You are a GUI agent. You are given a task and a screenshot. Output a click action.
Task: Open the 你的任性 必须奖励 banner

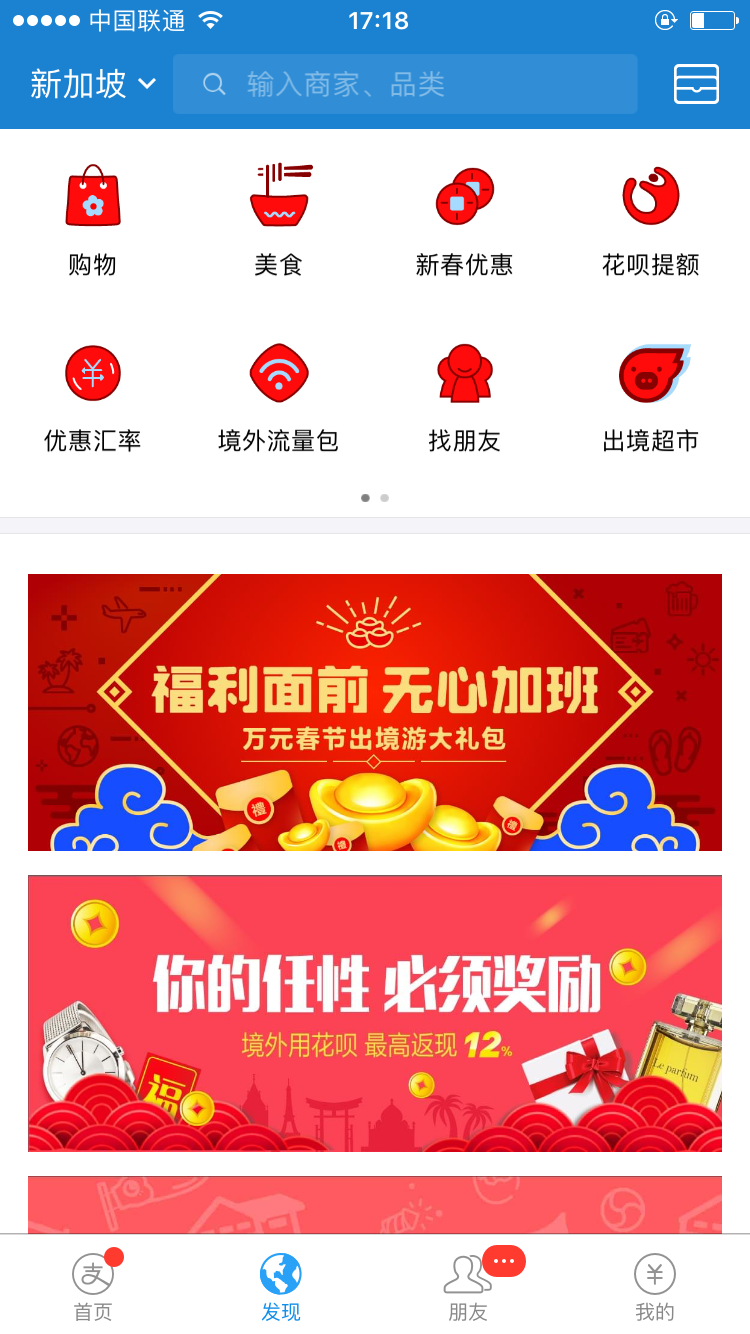pos(375,1013)
